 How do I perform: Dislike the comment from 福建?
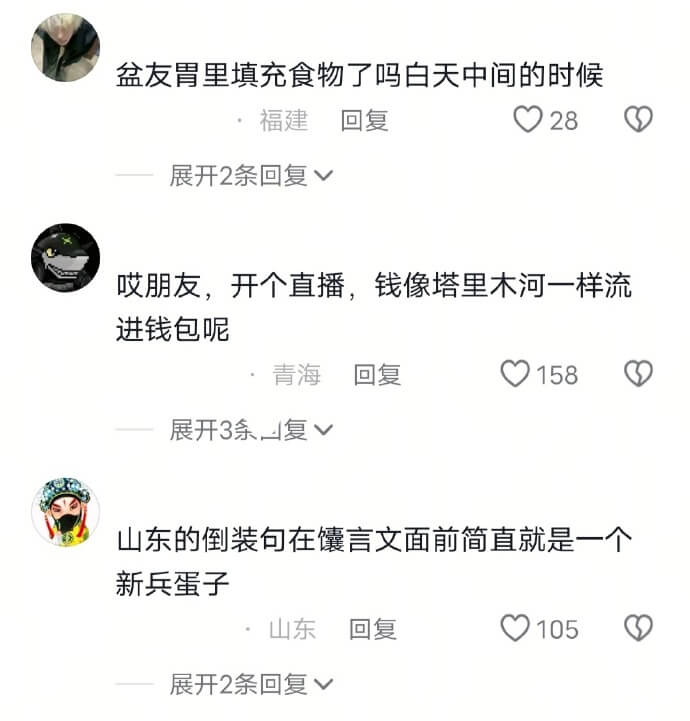(x=638, y=121)
